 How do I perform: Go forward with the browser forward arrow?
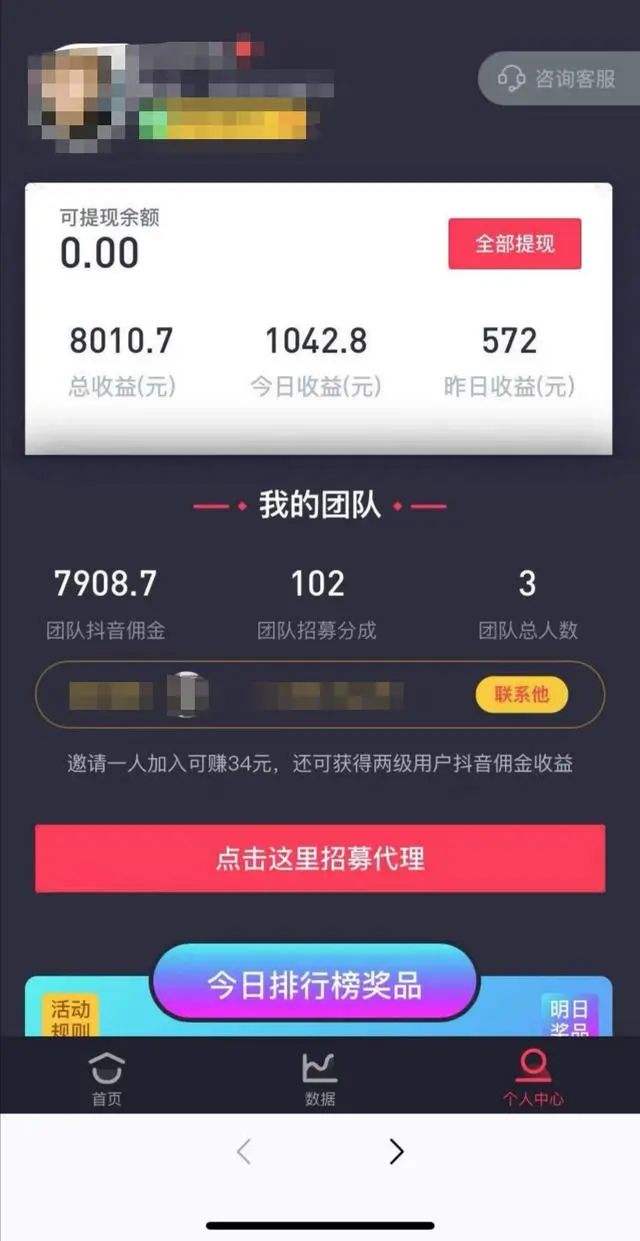(x=396, y=1152)
